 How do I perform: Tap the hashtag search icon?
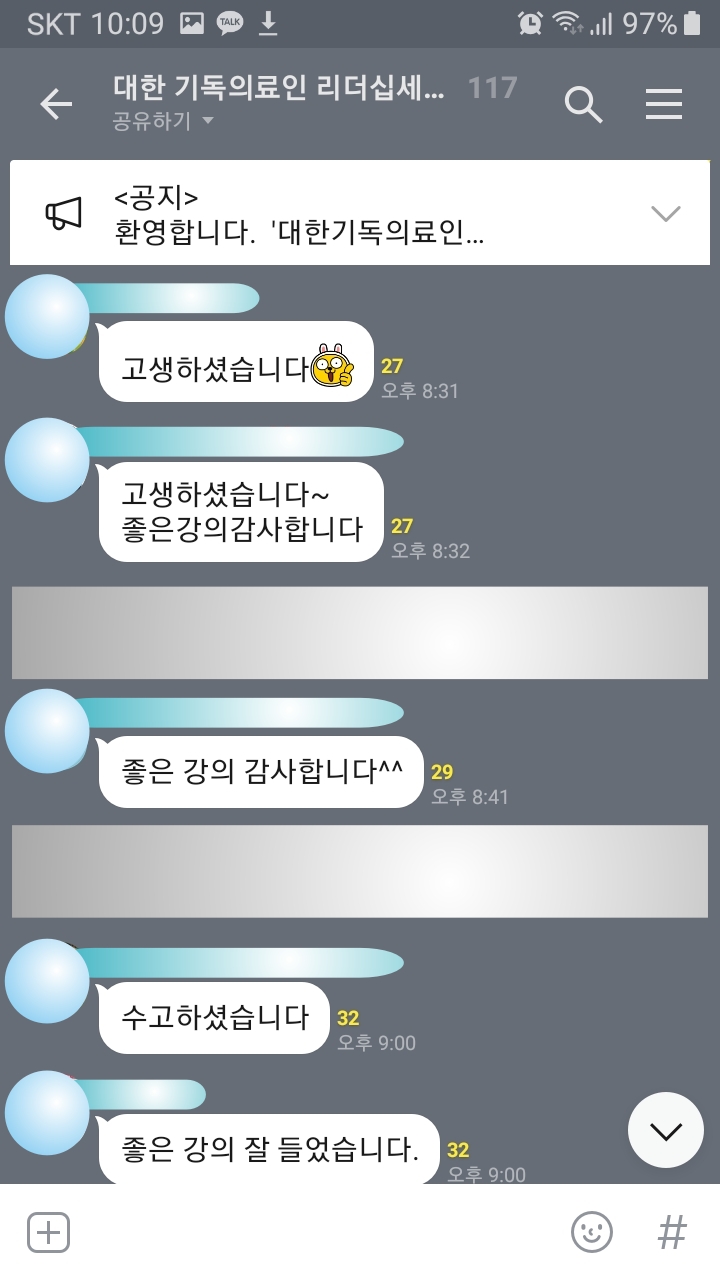[x=672, y=1232]
